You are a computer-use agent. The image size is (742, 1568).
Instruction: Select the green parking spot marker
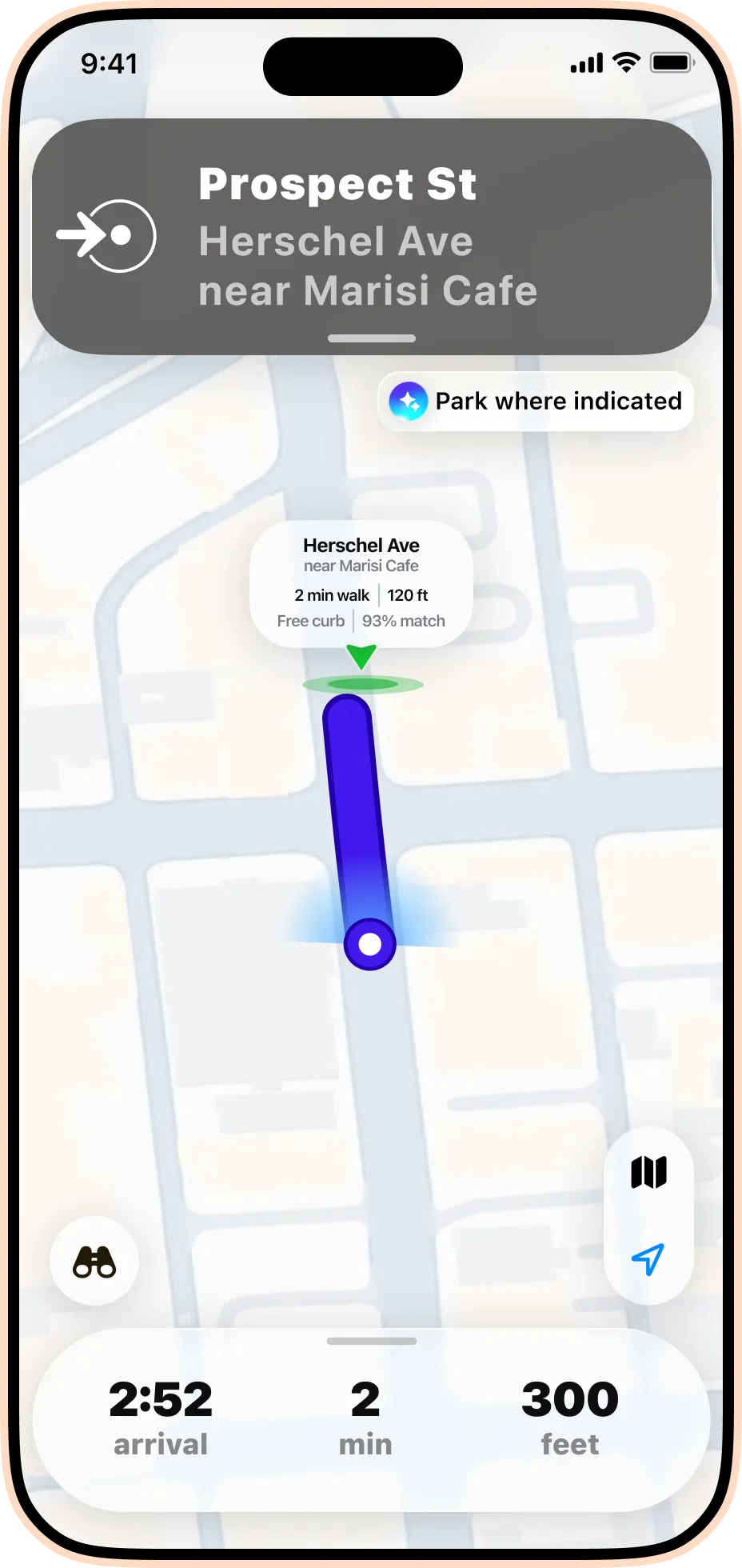pos(362,671)
